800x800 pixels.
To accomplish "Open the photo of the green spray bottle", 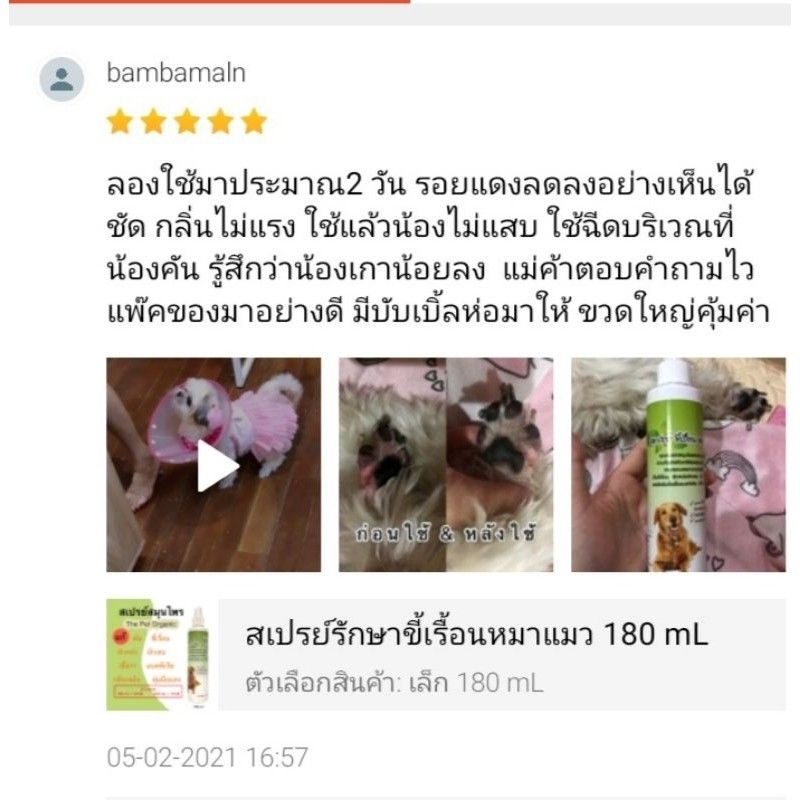I will 678,466.
